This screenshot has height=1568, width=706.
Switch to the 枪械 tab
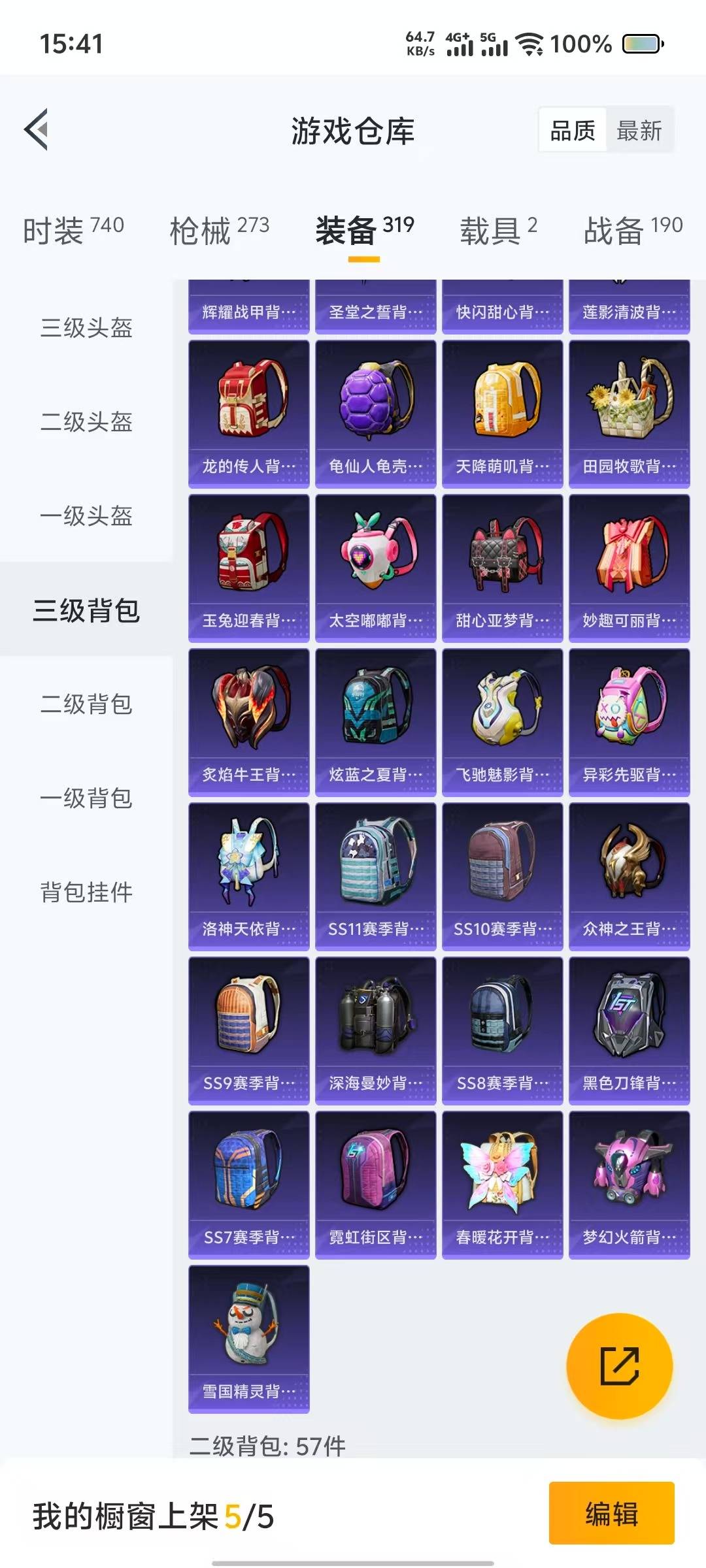(x=219, y=230)
